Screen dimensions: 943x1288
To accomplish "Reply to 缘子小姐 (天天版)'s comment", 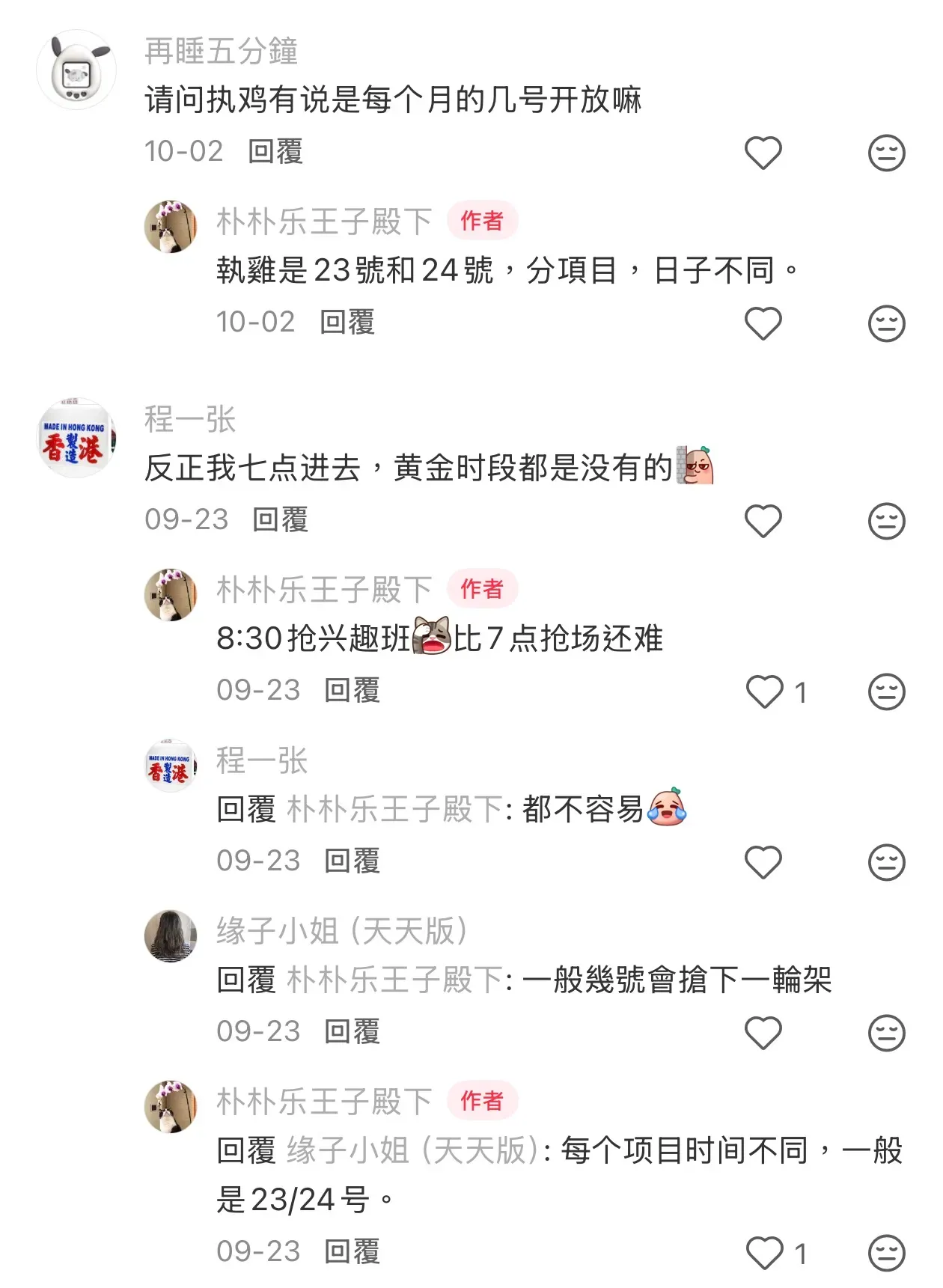I will 352,1031.
